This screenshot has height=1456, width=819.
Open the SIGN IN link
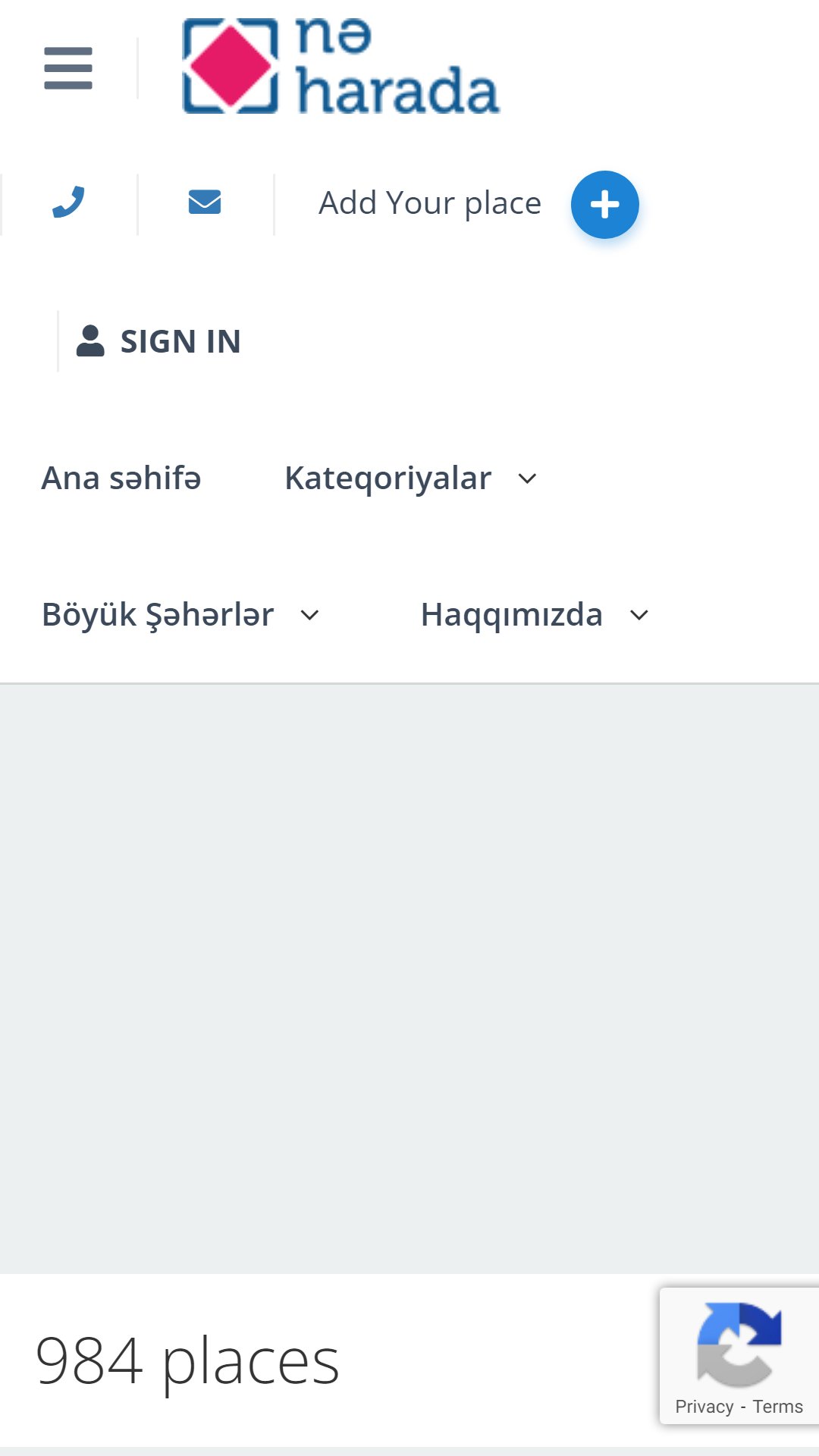coord(158,341)
